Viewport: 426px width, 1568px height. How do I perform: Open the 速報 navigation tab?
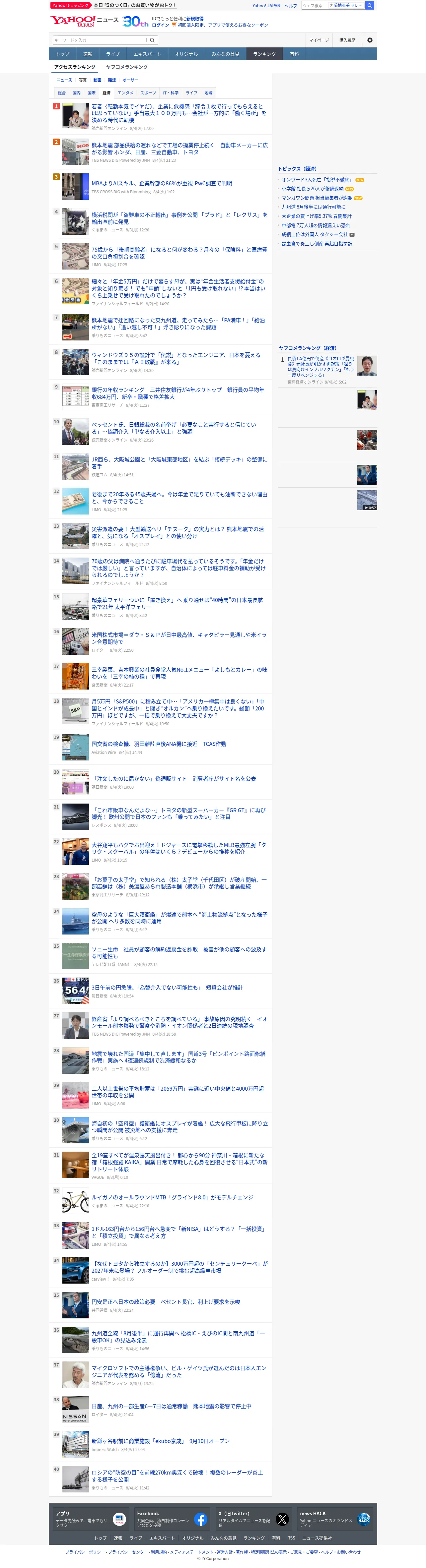88,54
